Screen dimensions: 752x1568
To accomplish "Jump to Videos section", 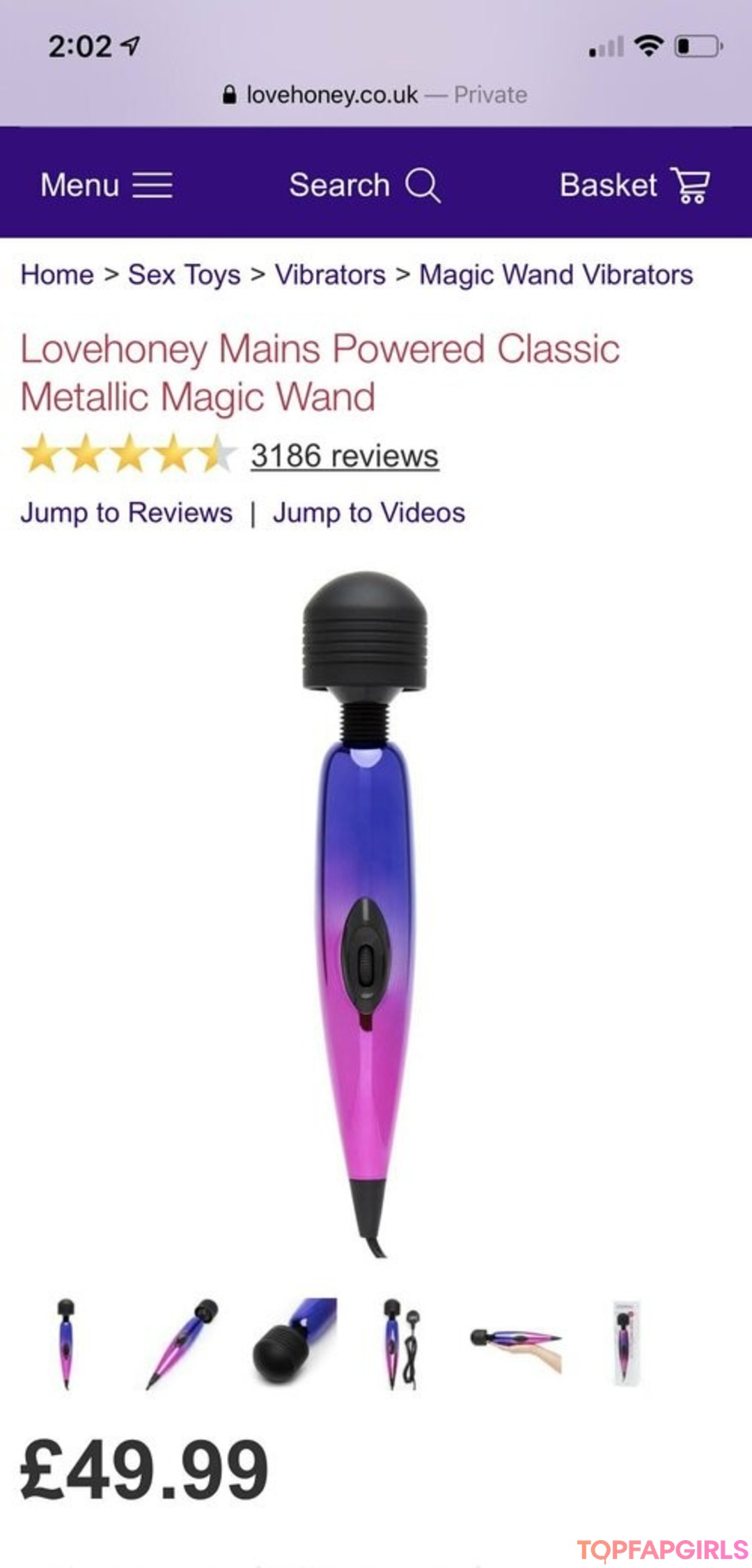I will coord(369,513).
